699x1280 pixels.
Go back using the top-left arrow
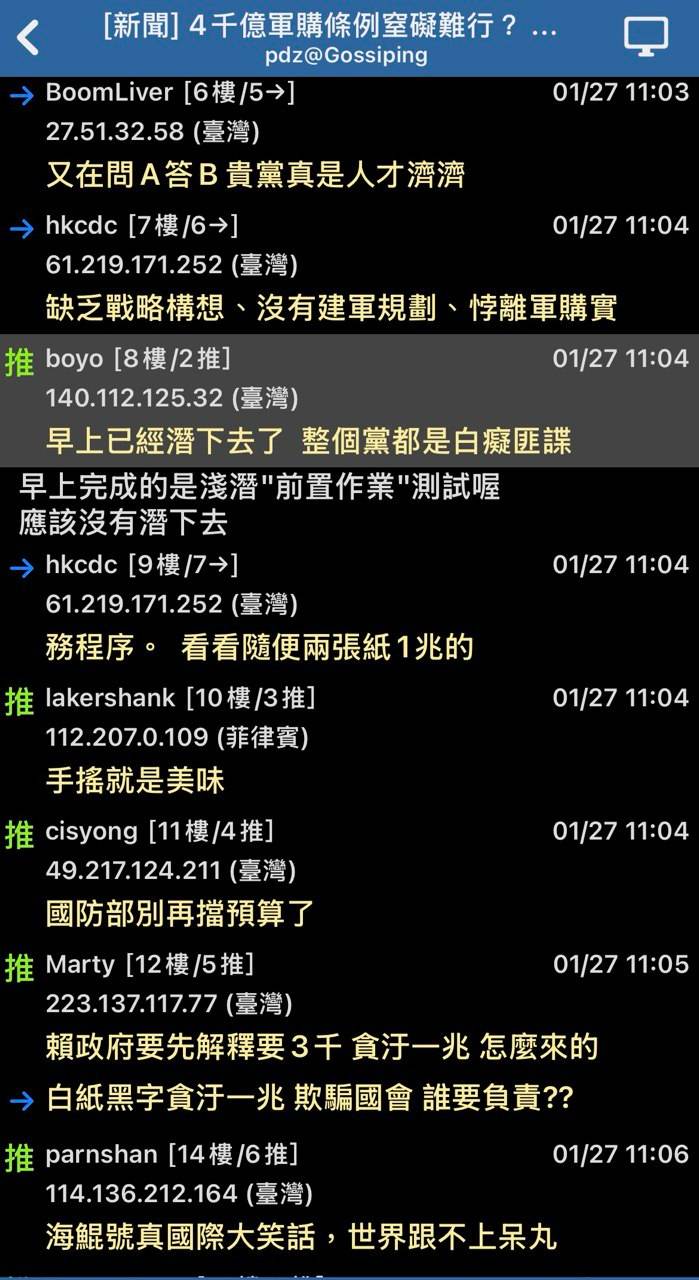point(29,38)
